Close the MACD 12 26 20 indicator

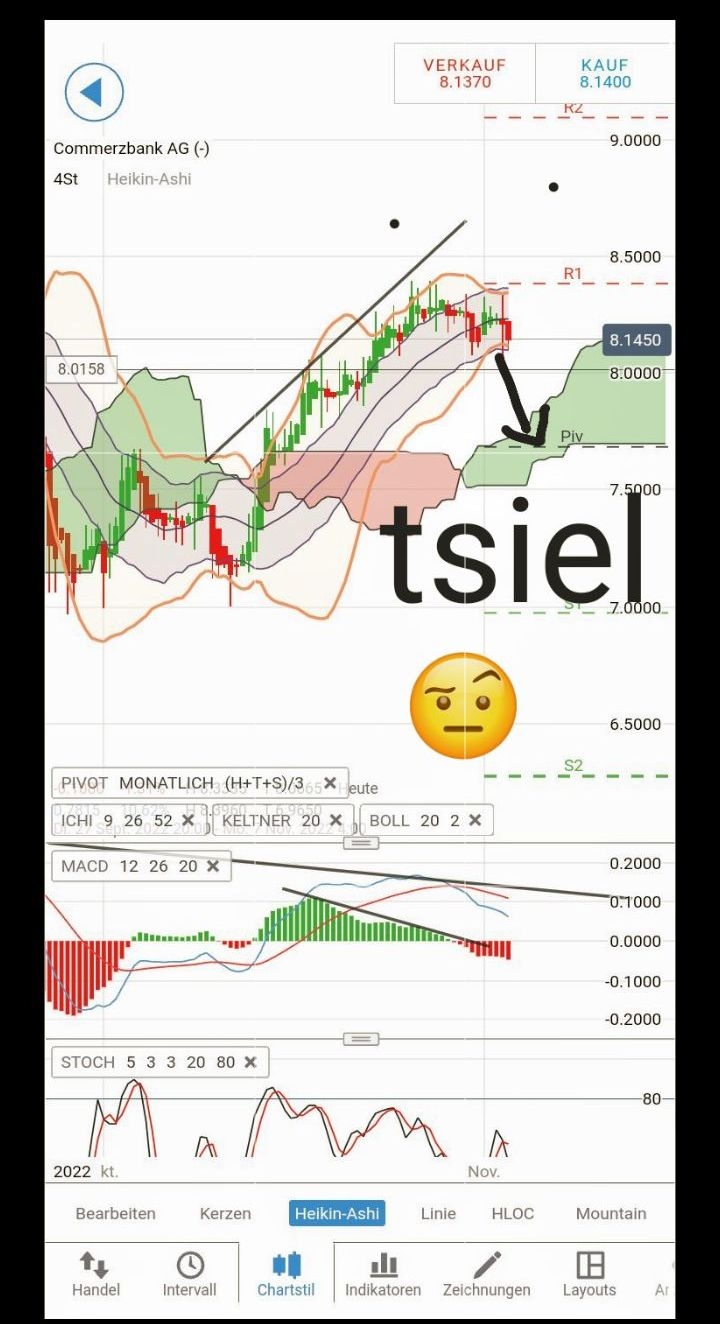[213, 866]
